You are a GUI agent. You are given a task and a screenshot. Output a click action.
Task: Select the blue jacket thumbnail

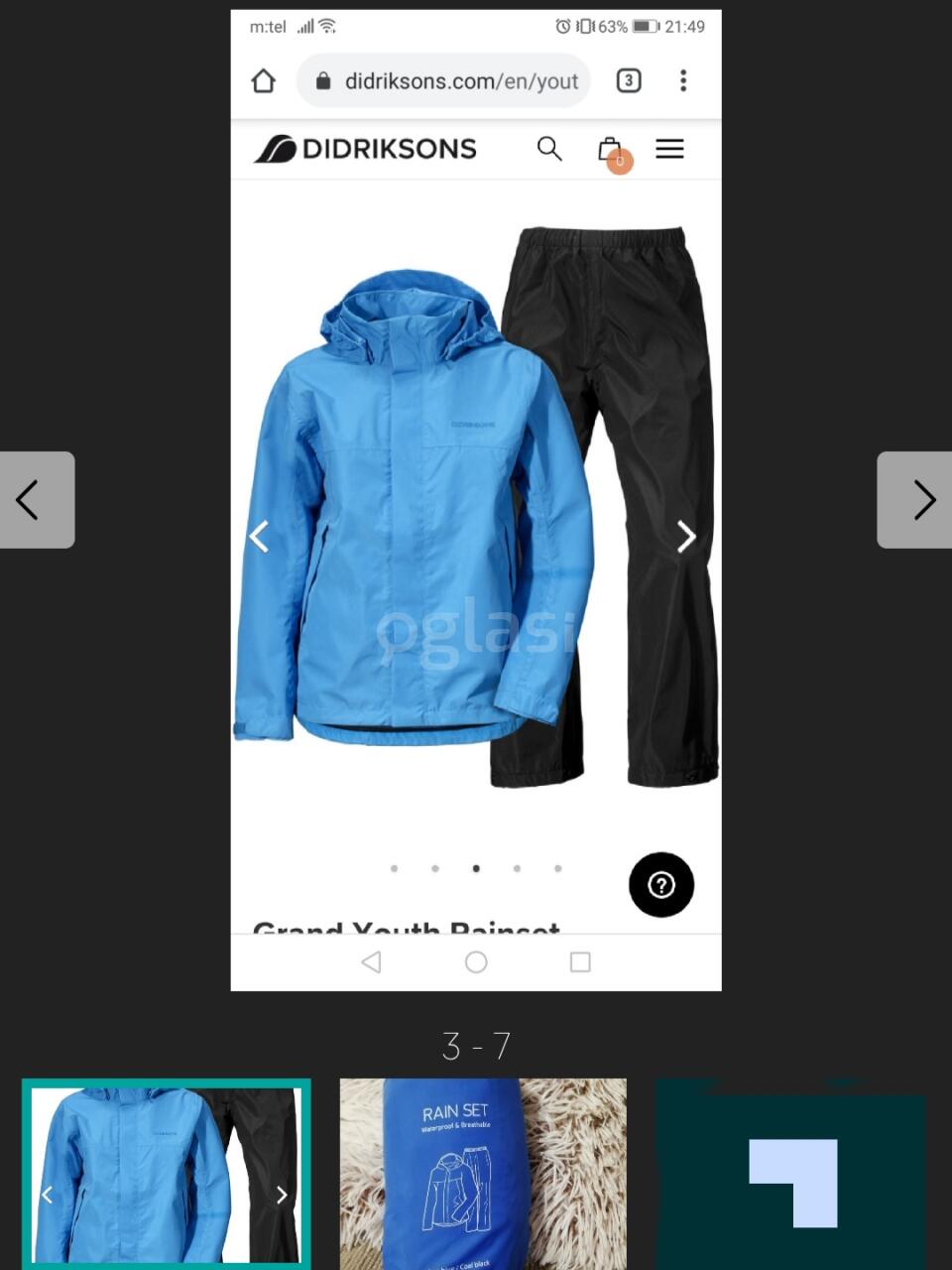(166, 1174)
